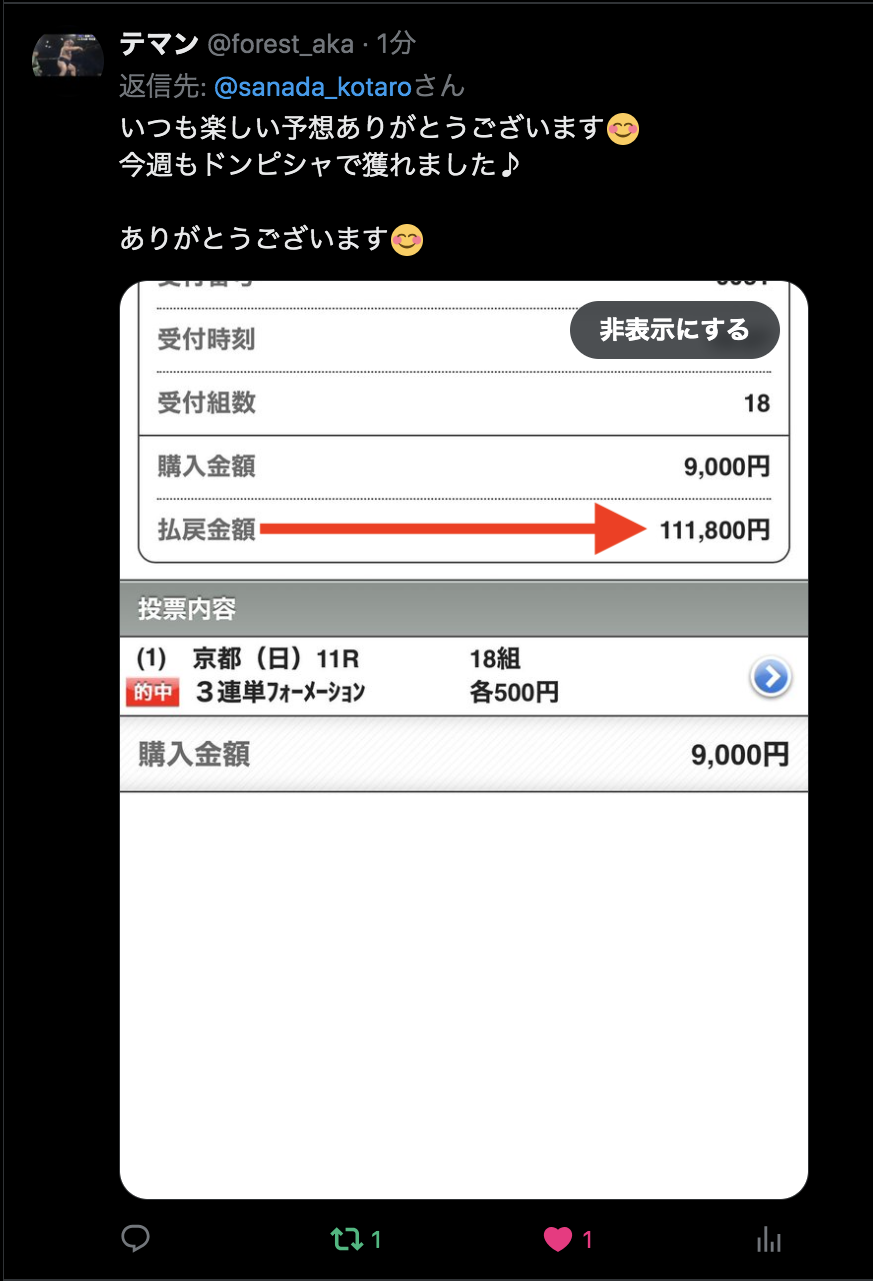The width and height of the screenshot is (873, 1281).
Task: Reply to テマン's tweet
Action: pyautogui.click(x=135, y=1240)
